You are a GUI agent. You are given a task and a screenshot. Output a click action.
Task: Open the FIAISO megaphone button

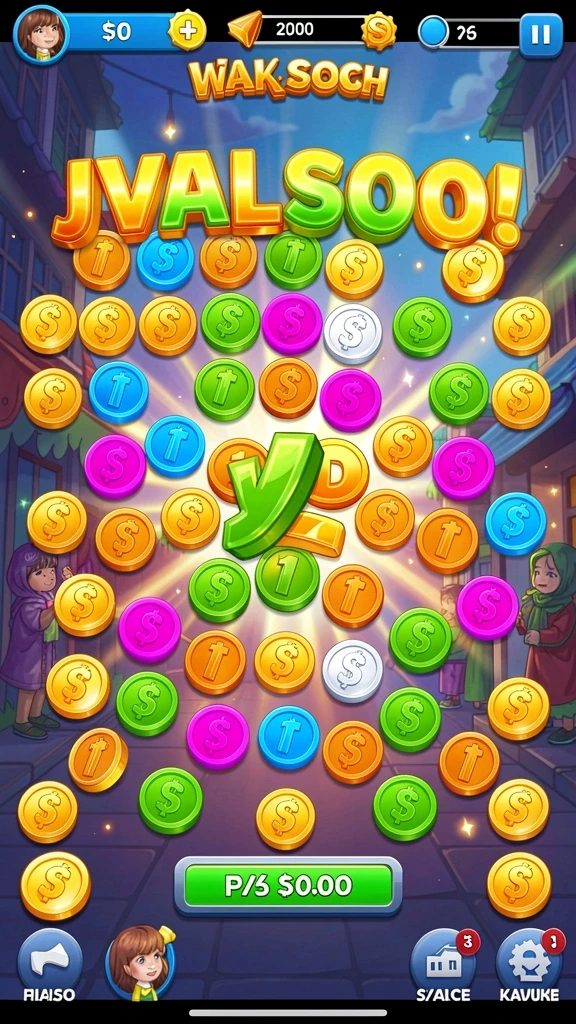point(50,961)
